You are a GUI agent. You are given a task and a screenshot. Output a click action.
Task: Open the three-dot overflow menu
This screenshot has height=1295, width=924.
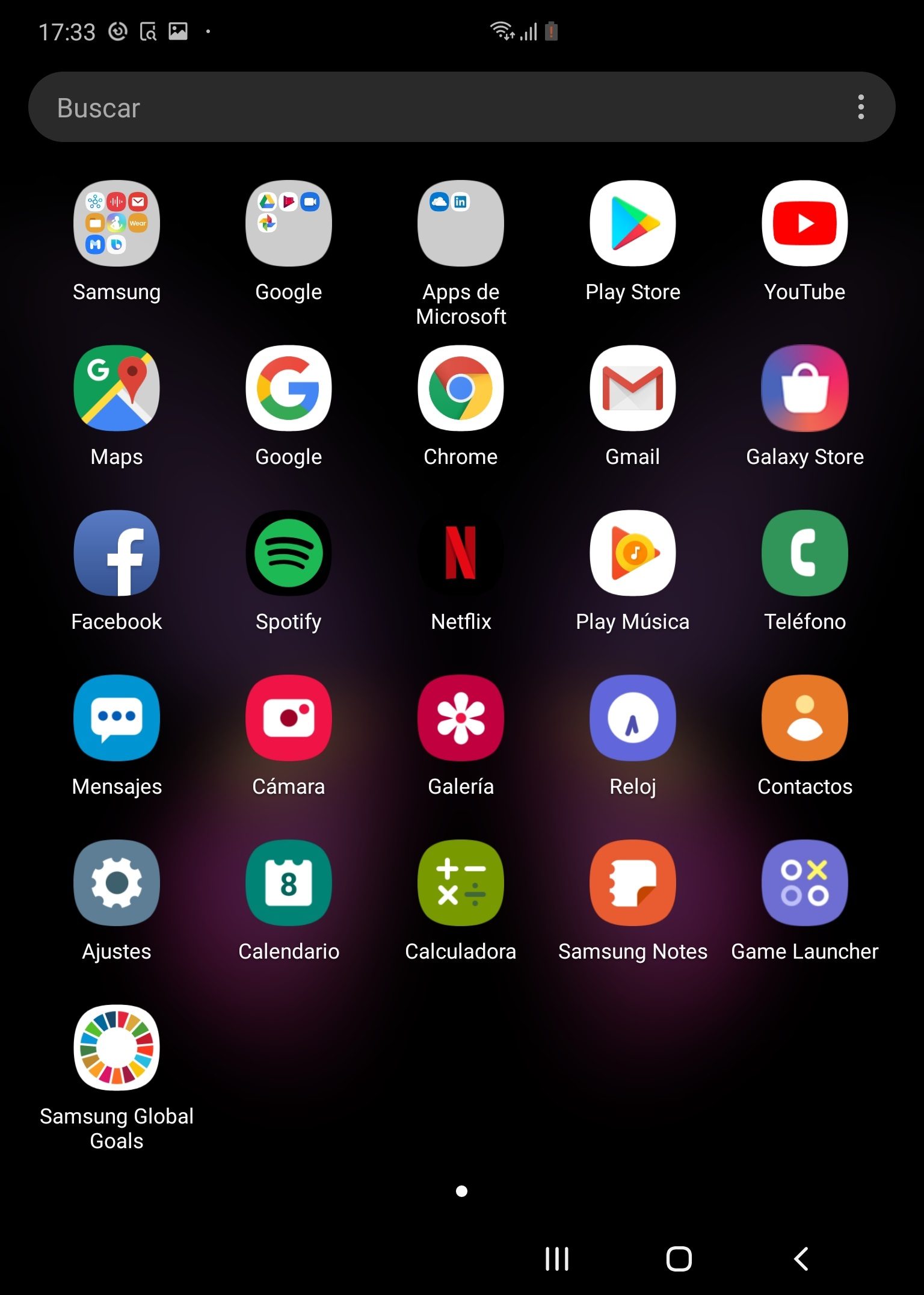pyautogui.click(x=861, y=108)
